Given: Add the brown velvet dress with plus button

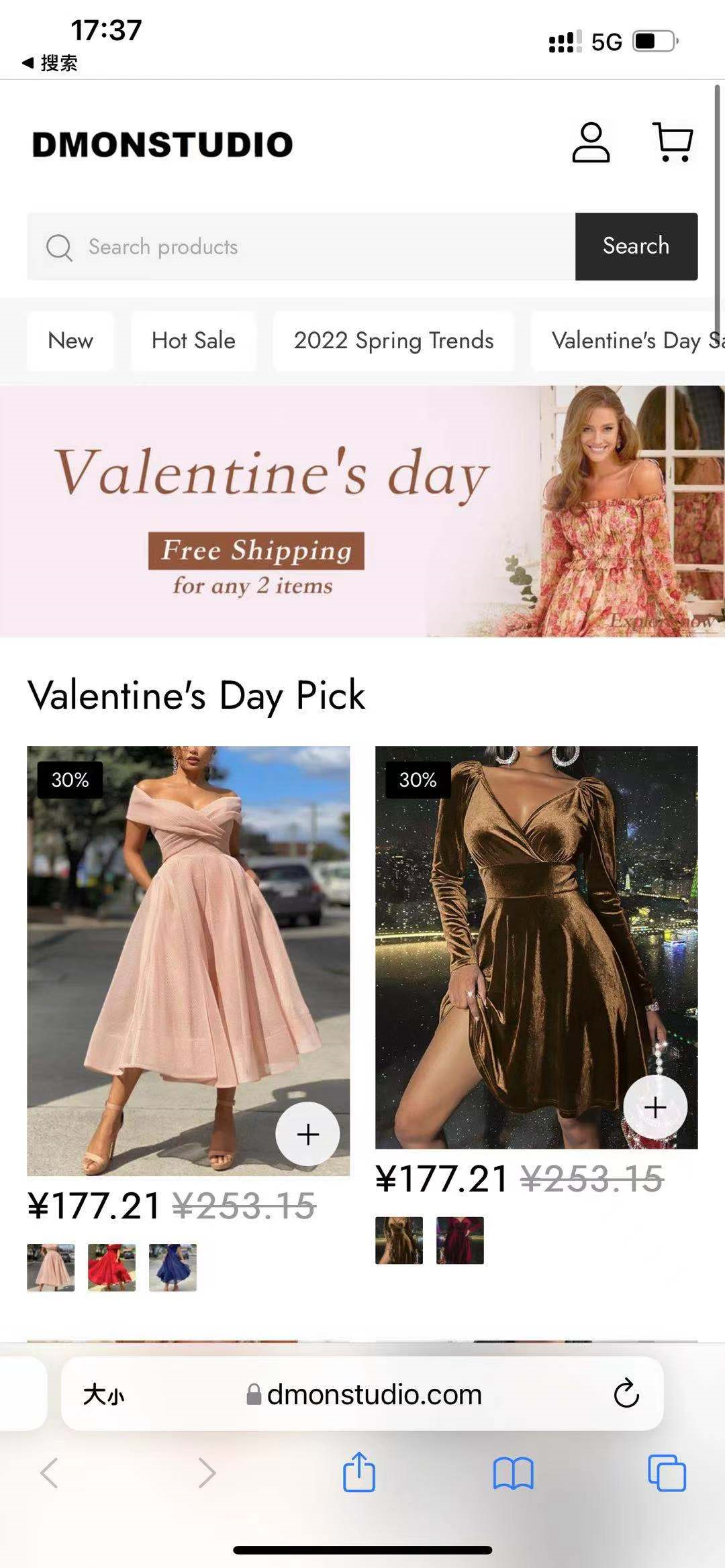Looking at the screenshot, I should click(655, 1108).
